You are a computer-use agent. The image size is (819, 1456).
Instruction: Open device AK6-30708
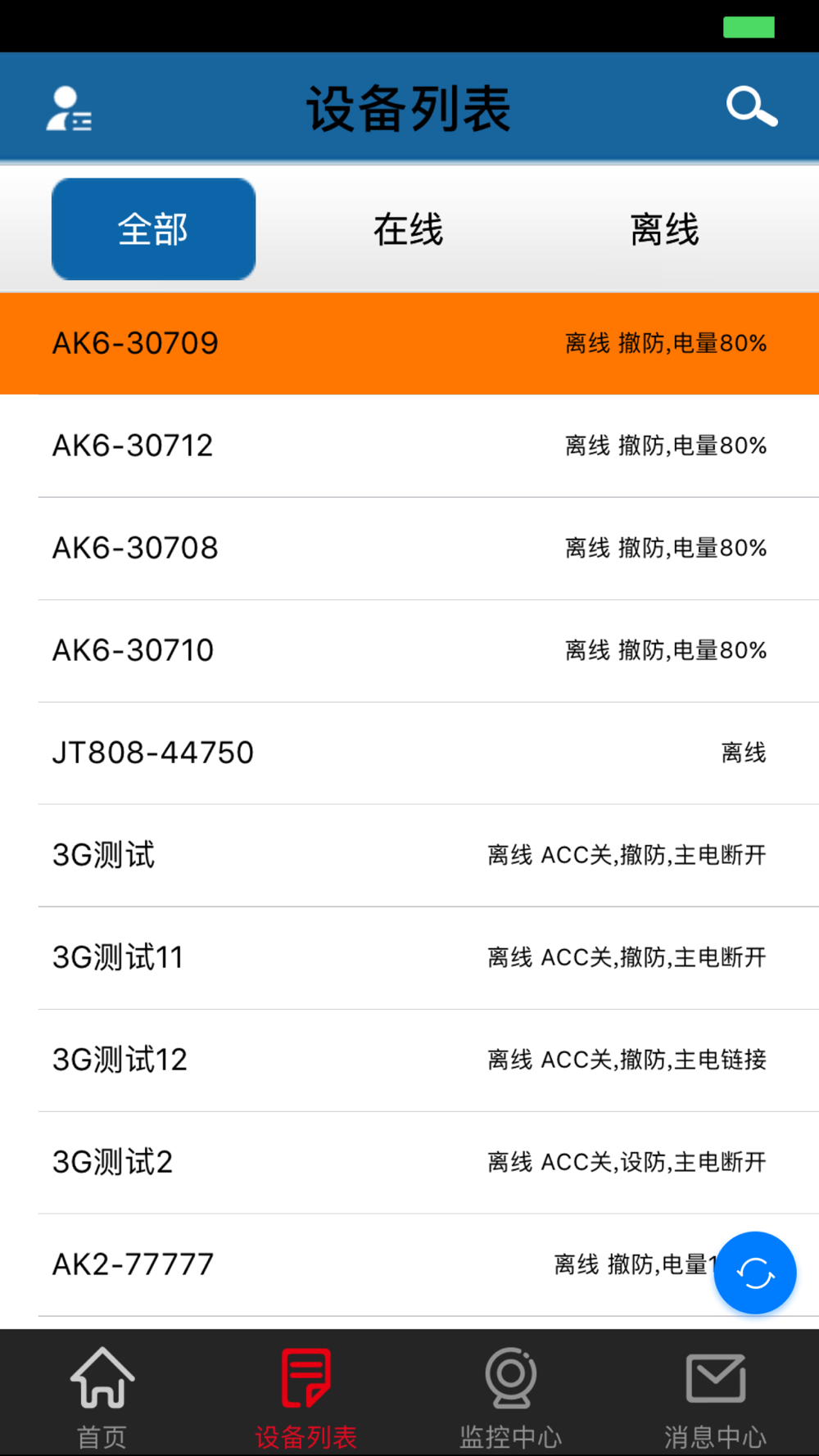point(409,549)
